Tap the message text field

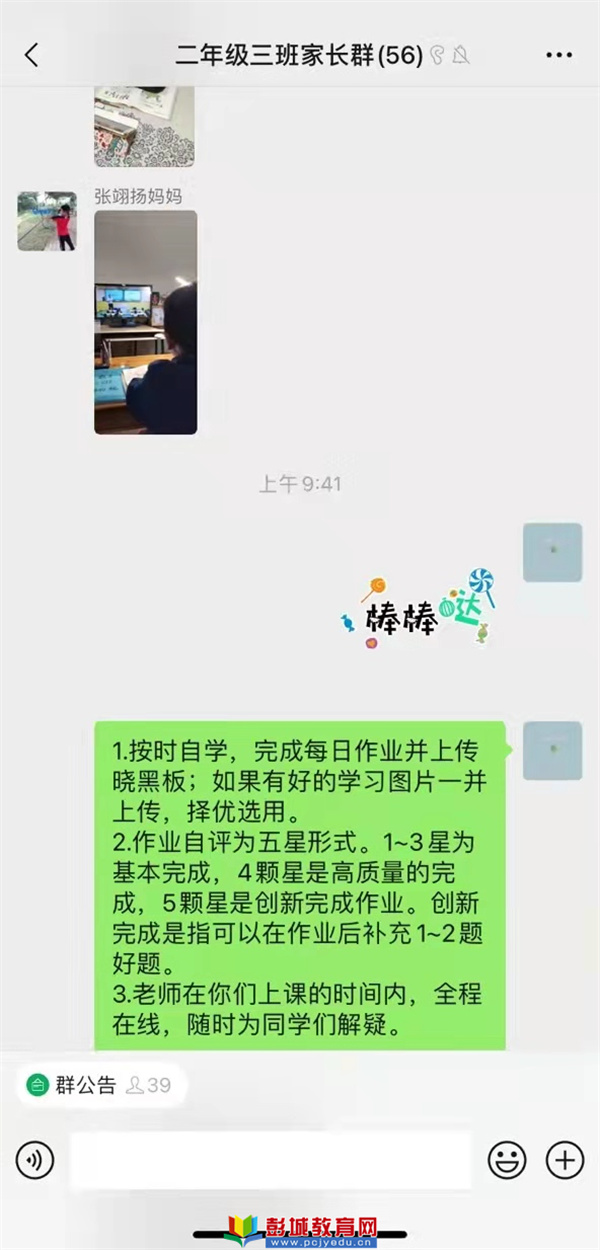(270, 1161)
